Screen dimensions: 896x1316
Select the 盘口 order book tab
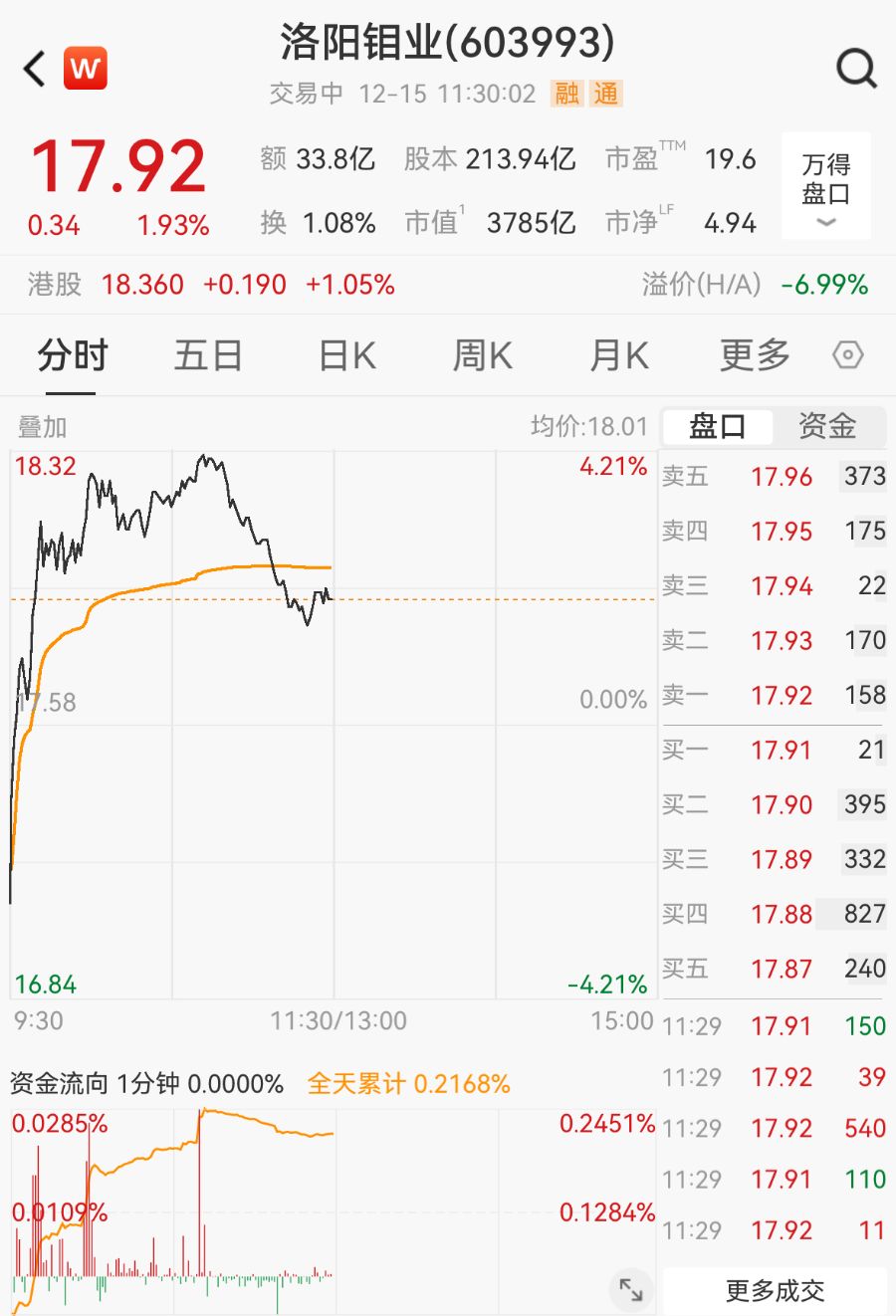coord(718,427)
